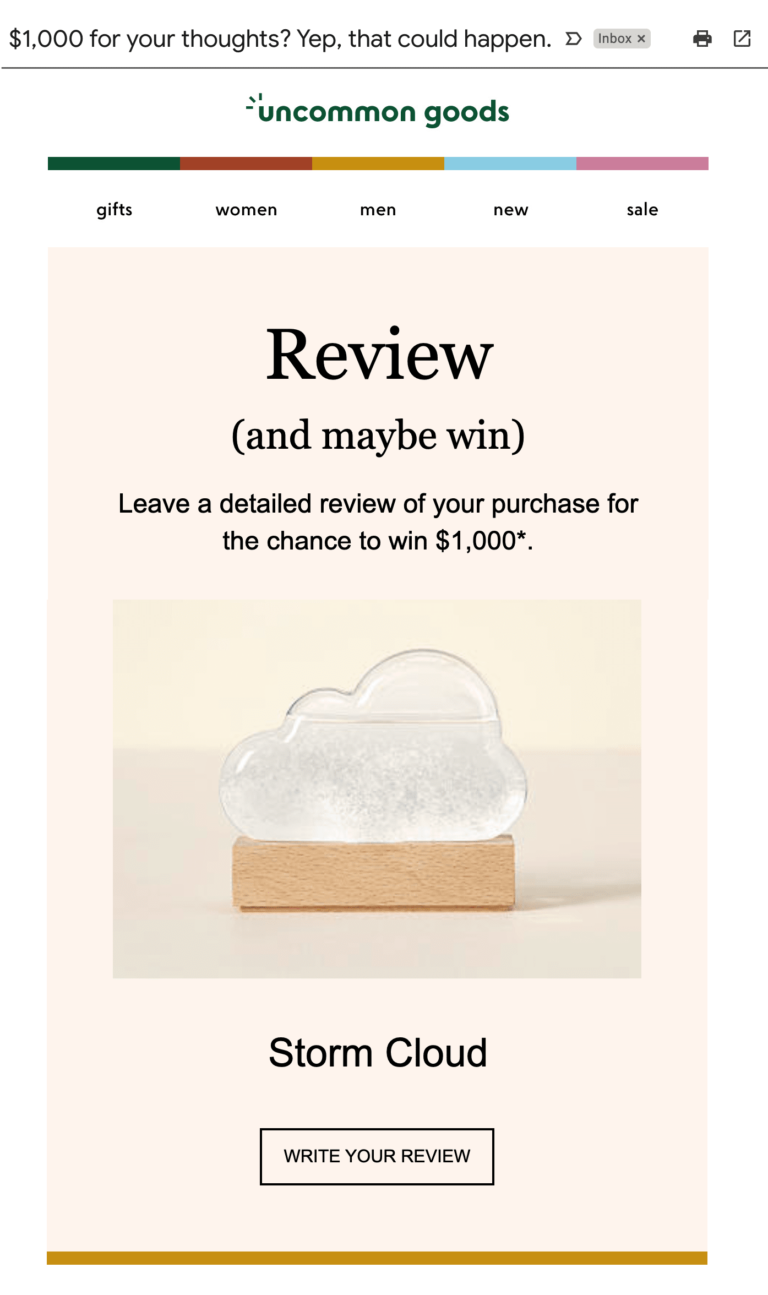Open the gifts category
768x1295 pixels.
[114, 209]
